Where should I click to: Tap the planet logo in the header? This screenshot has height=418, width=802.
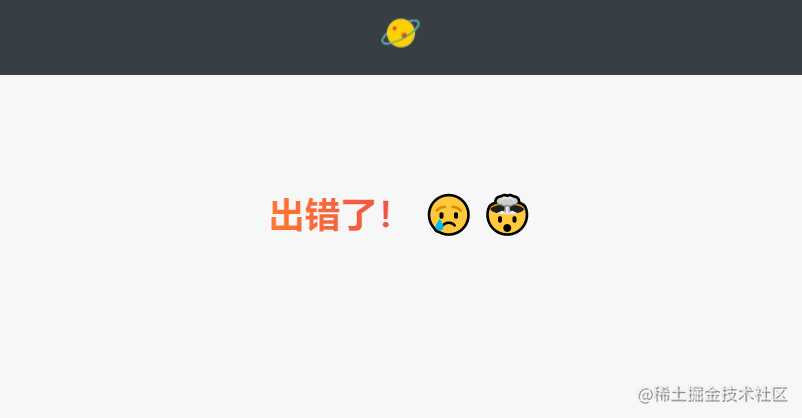[x=400, y=33]
